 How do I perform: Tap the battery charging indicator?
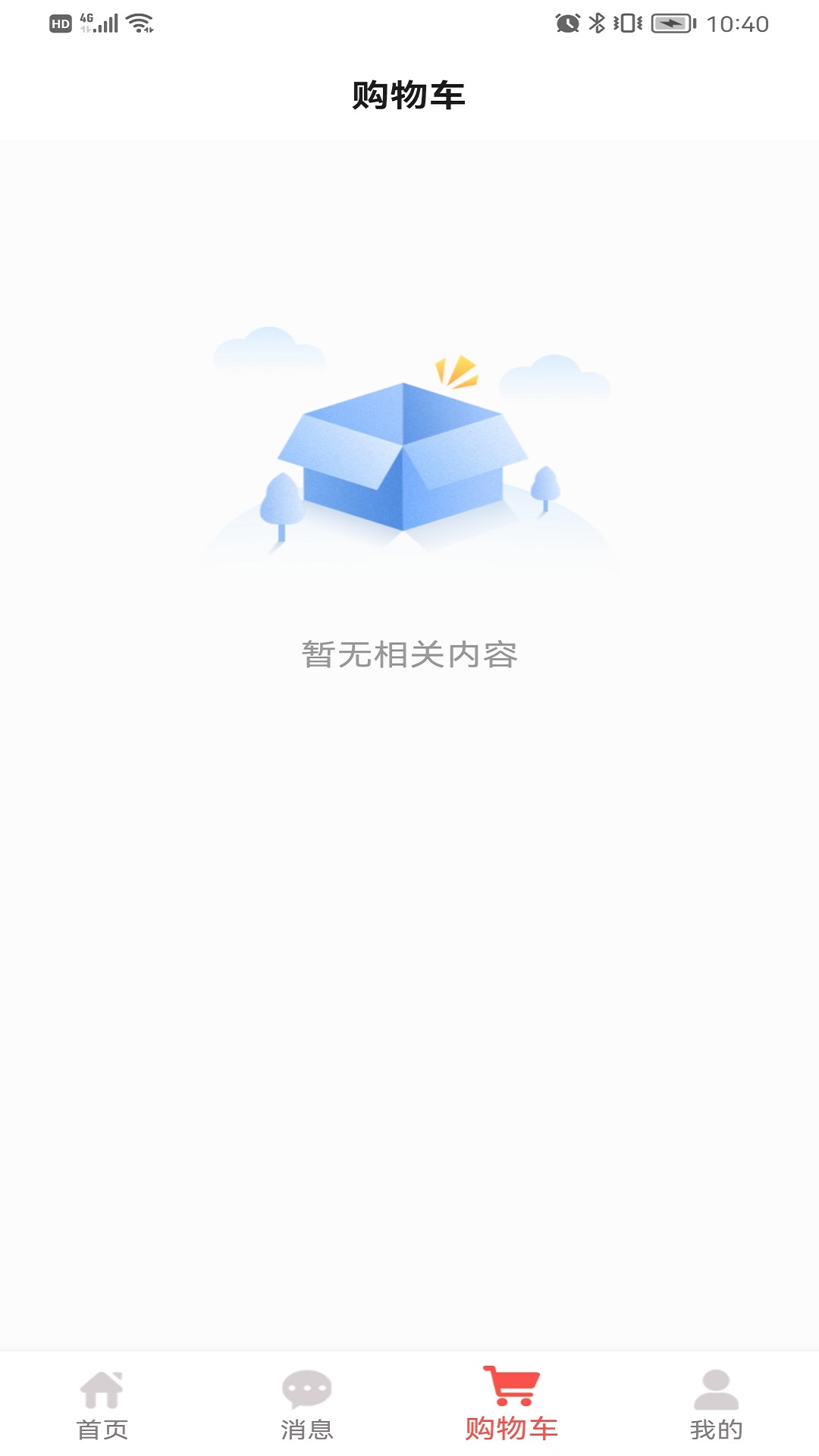click(671, 23)
